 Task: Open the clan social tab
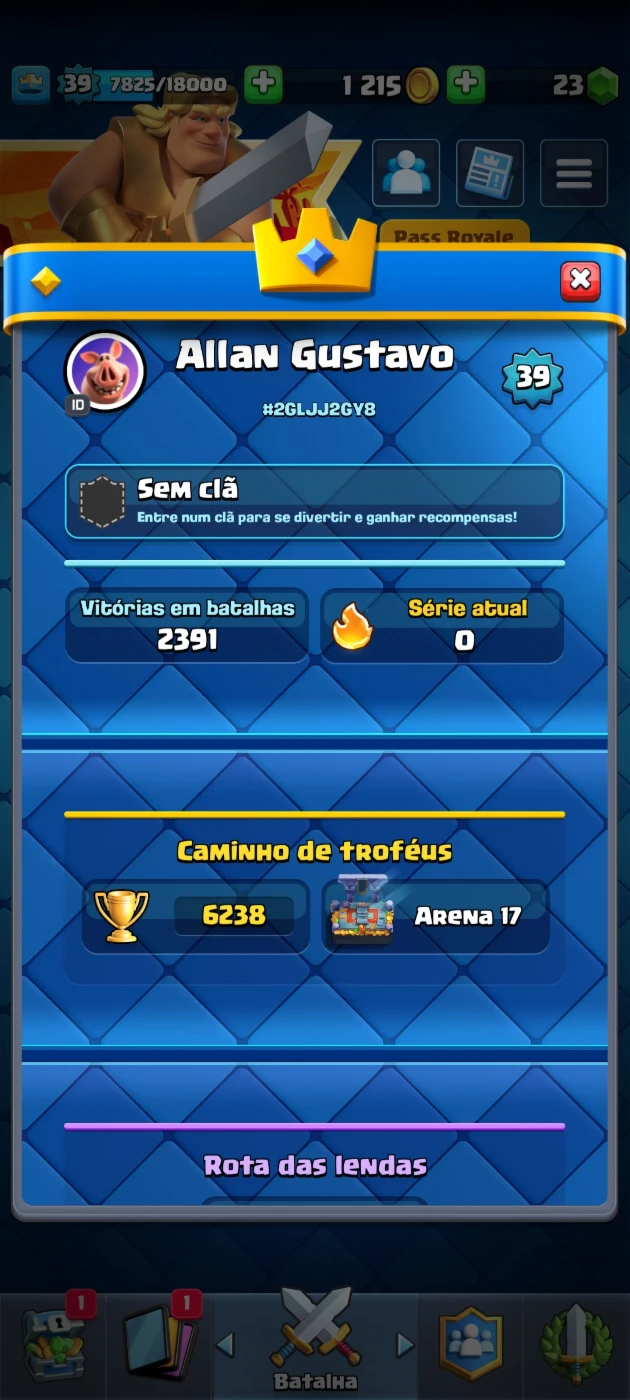click(470, 1345)
